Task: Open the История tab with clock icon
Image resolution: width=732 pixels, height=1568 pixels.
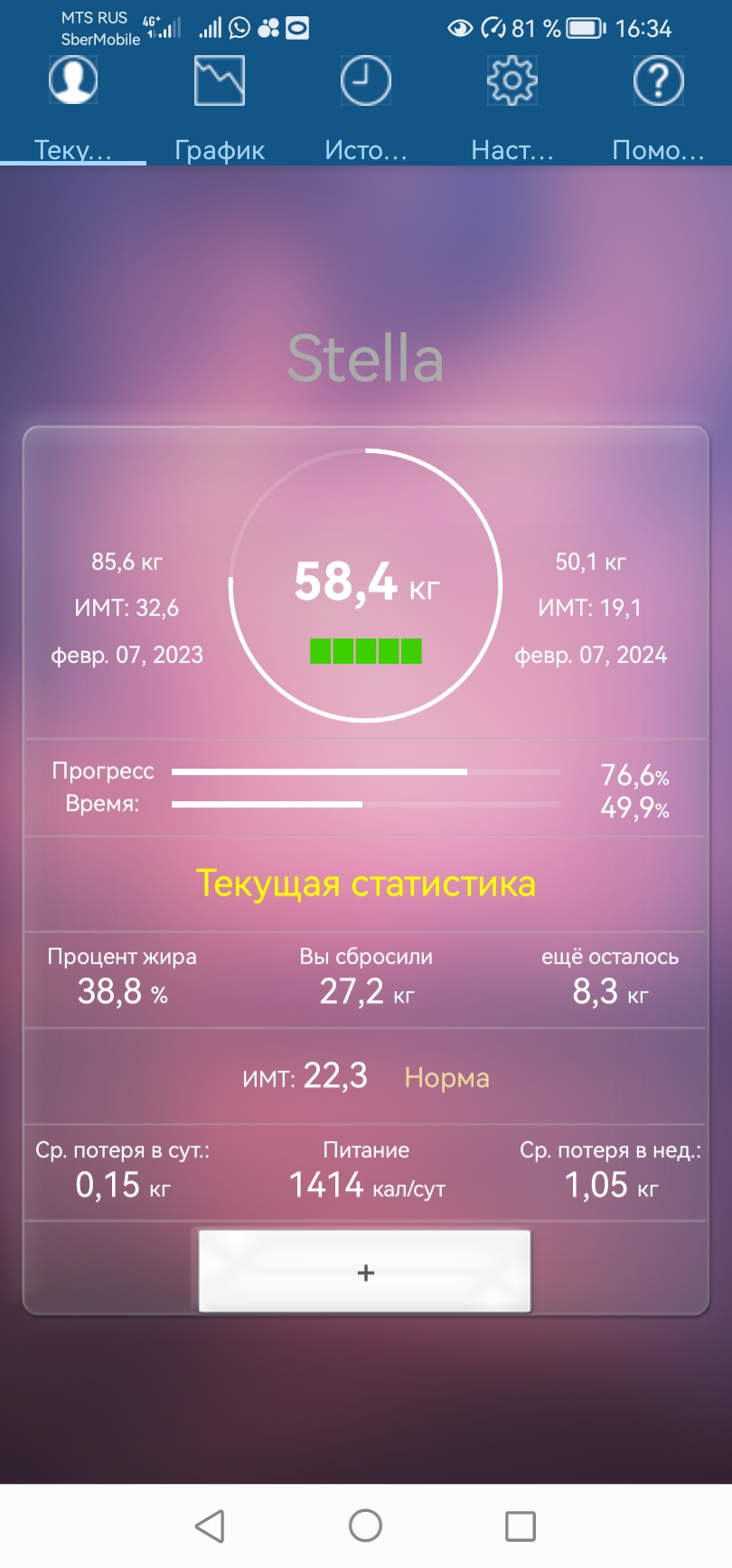Action: [366, 109]
